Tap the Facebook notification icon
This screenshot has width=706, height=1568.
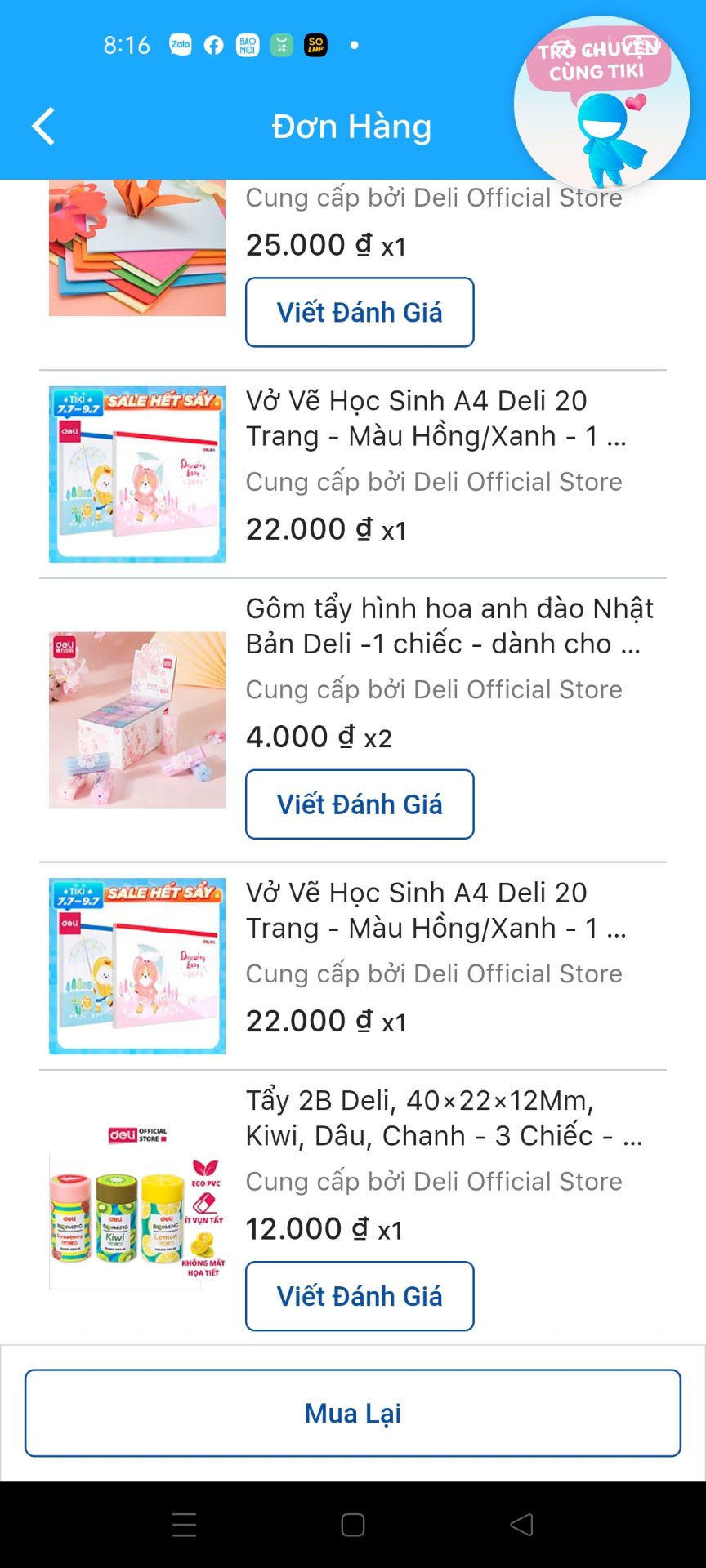[x=214, y=45]
